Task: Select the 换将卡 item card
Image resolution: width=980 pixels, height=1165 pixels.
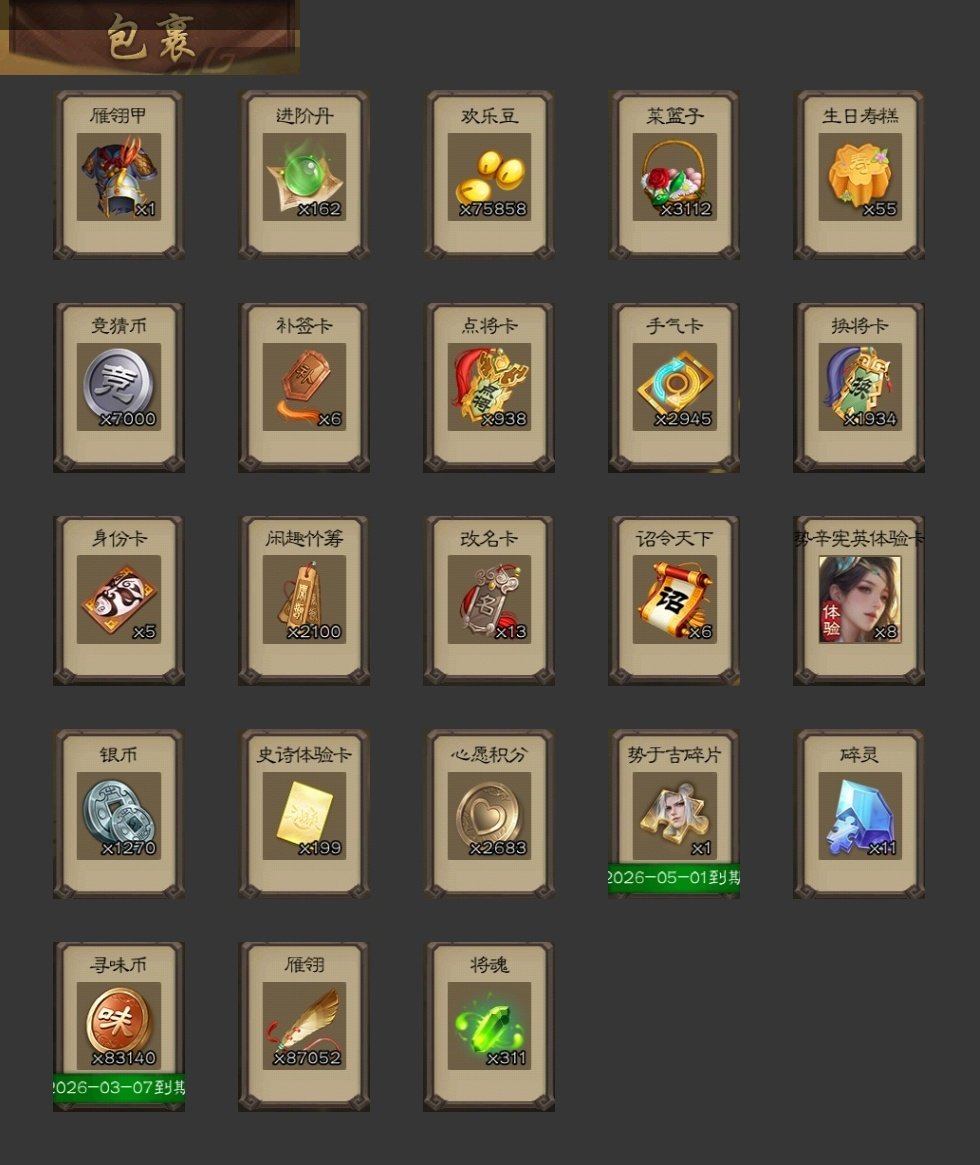Action: 859,388
